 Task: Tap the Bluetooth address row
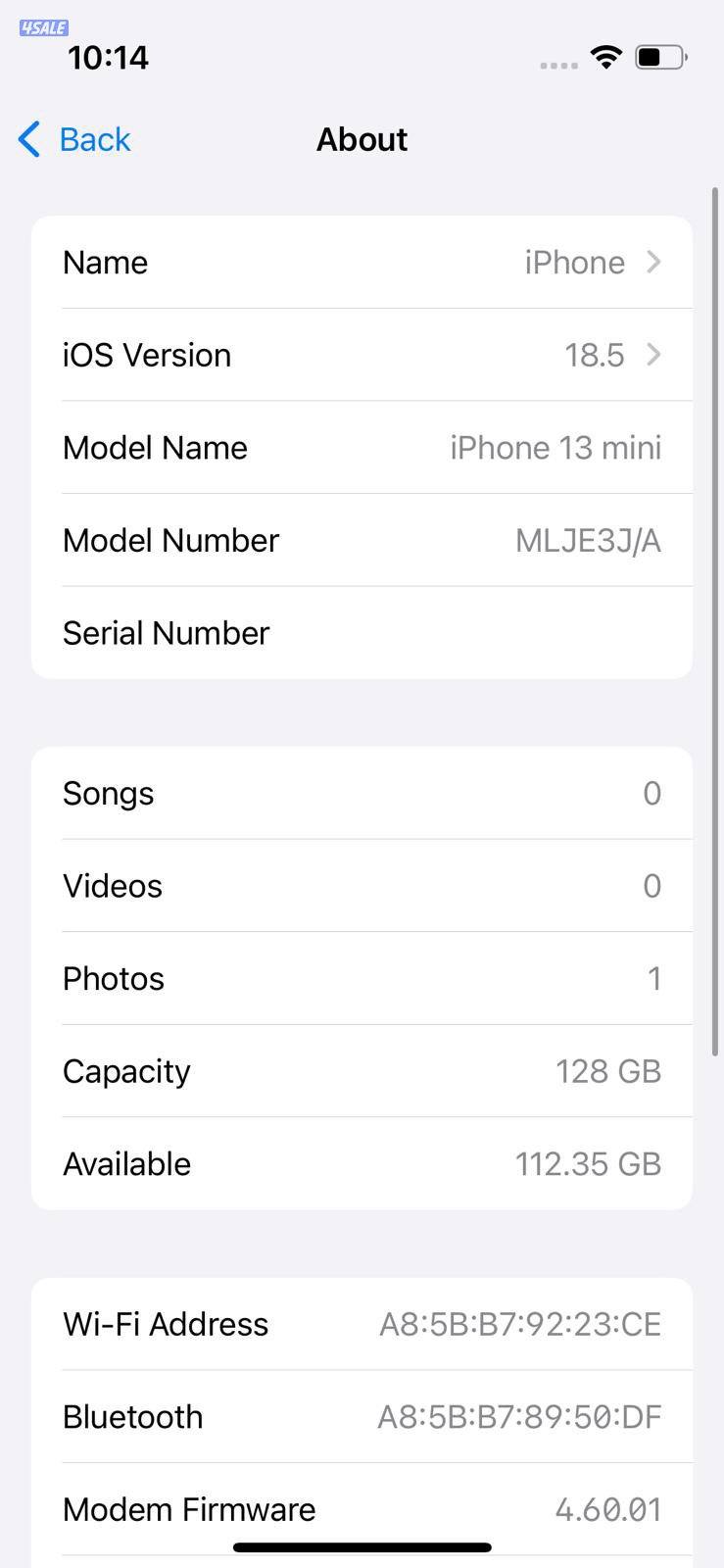click(362, 1416)
